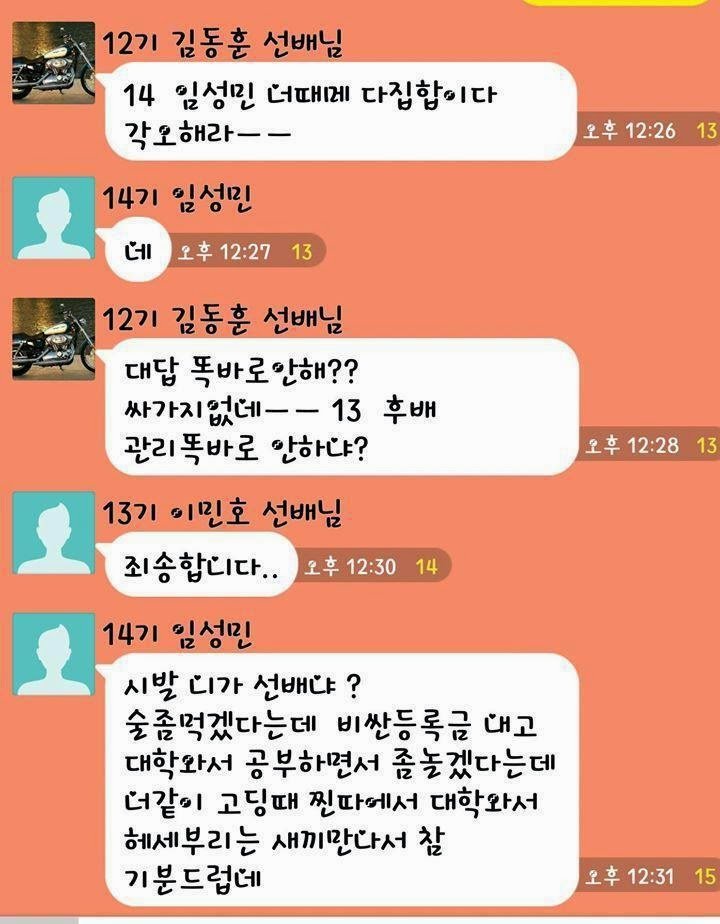View 김동훈's avatar beside '대답 똑바로안해??' message
720x924 pixels.
tap(52, 339)
